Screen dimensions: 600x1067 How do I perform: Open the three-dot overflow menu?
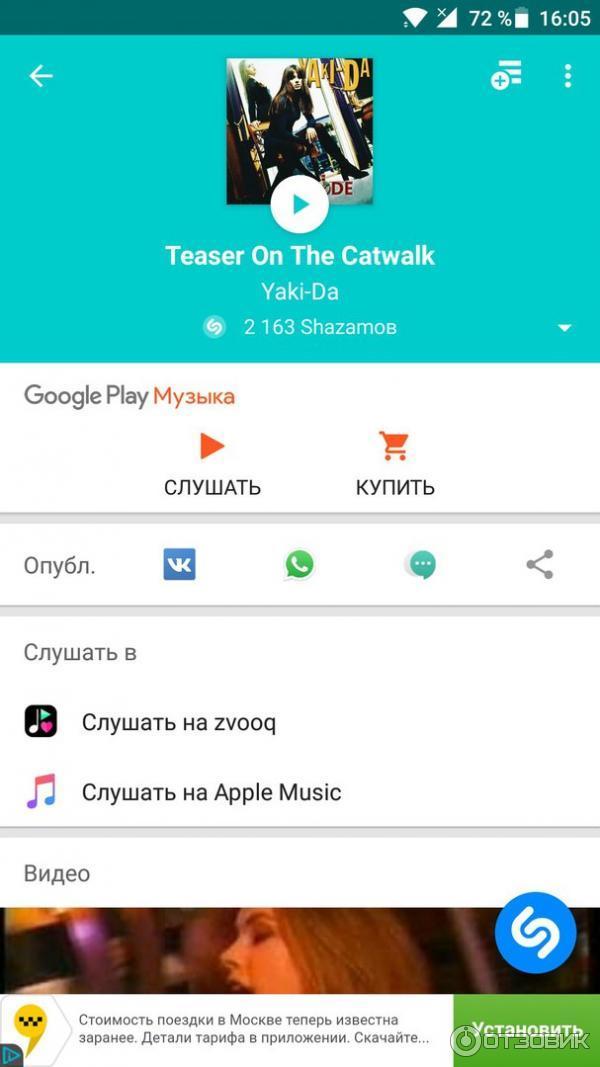(x=567, y=76)
